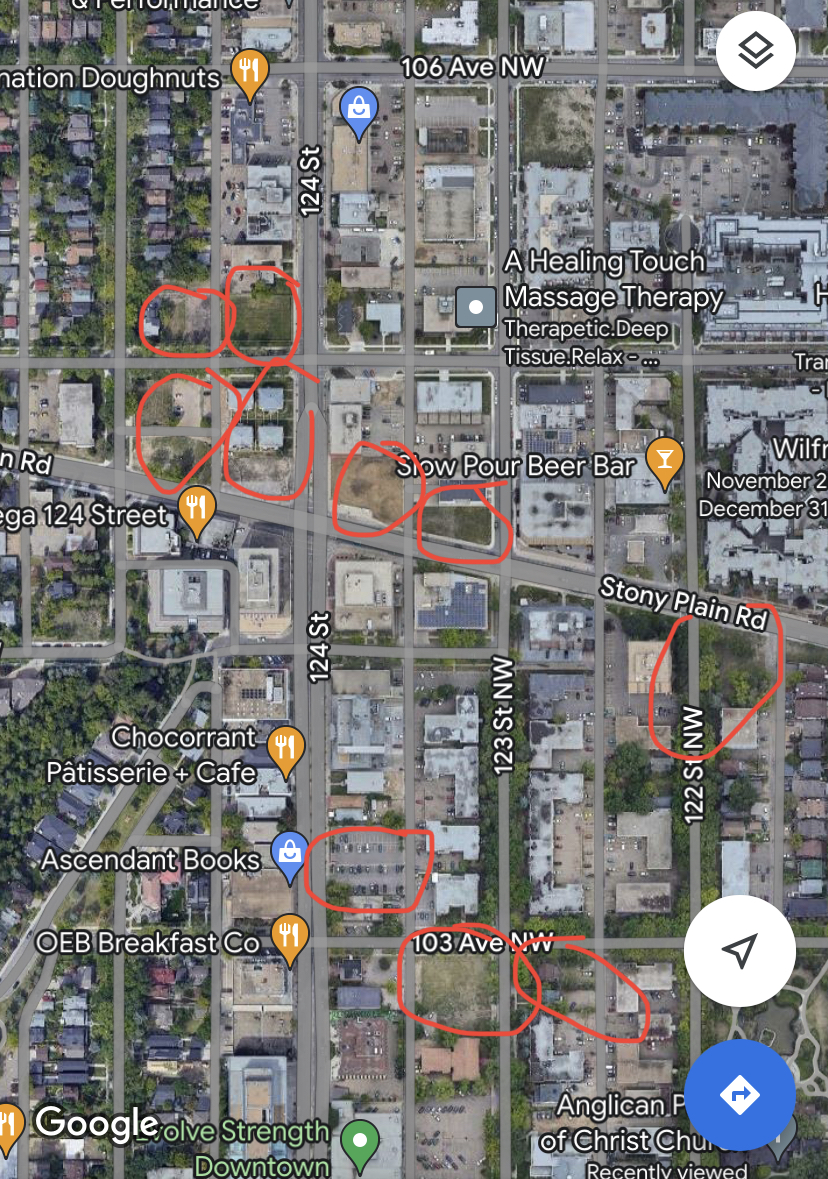
Task: Center map on my current location
Action: pos(739,950)
